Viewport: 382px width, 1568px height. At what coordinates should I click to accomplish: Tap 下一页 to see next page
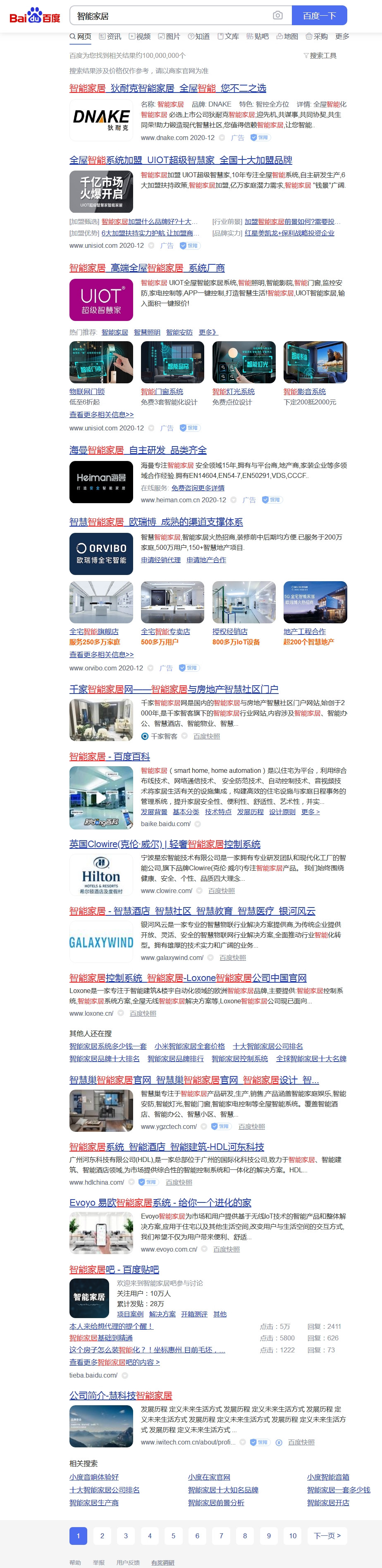pos(327,1536)
